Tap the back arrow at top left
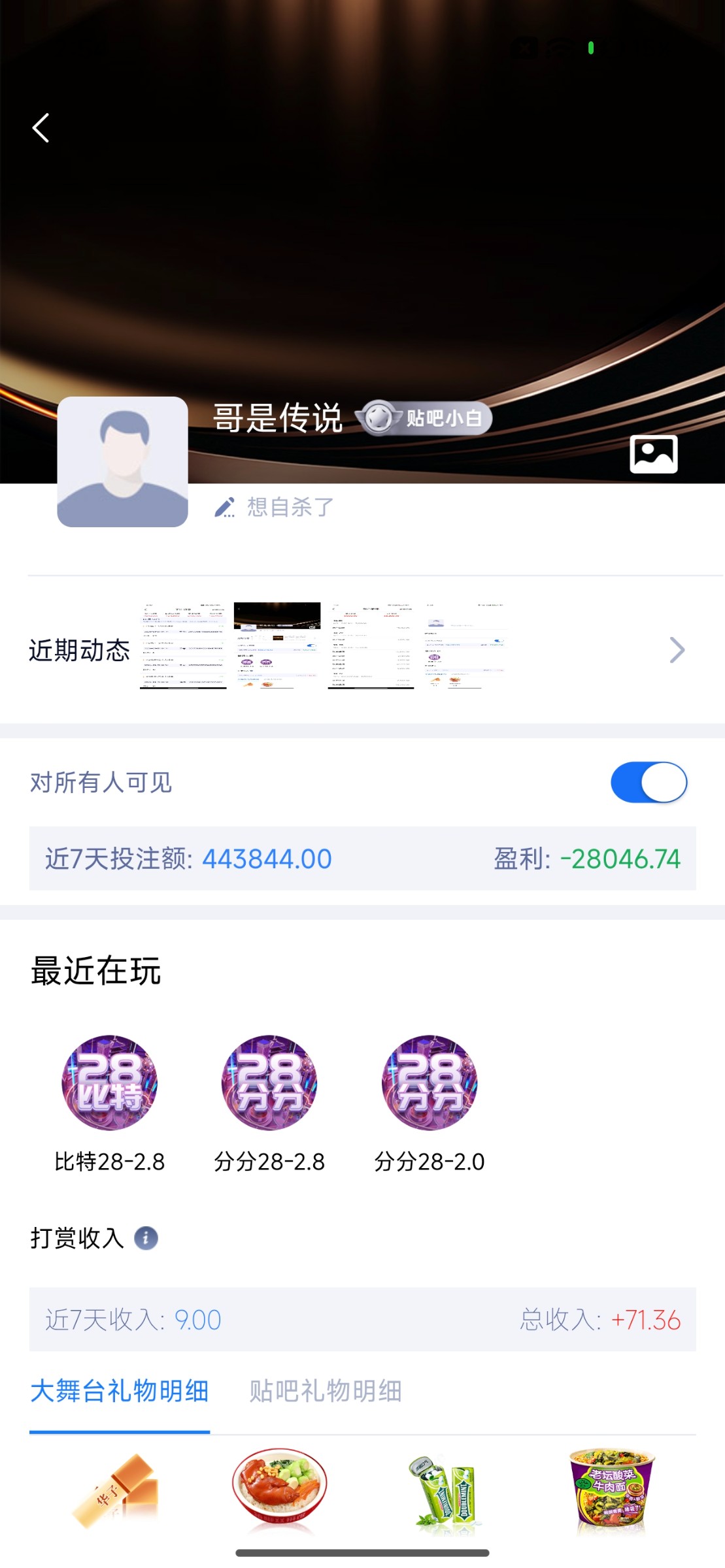 click(41, 127)
